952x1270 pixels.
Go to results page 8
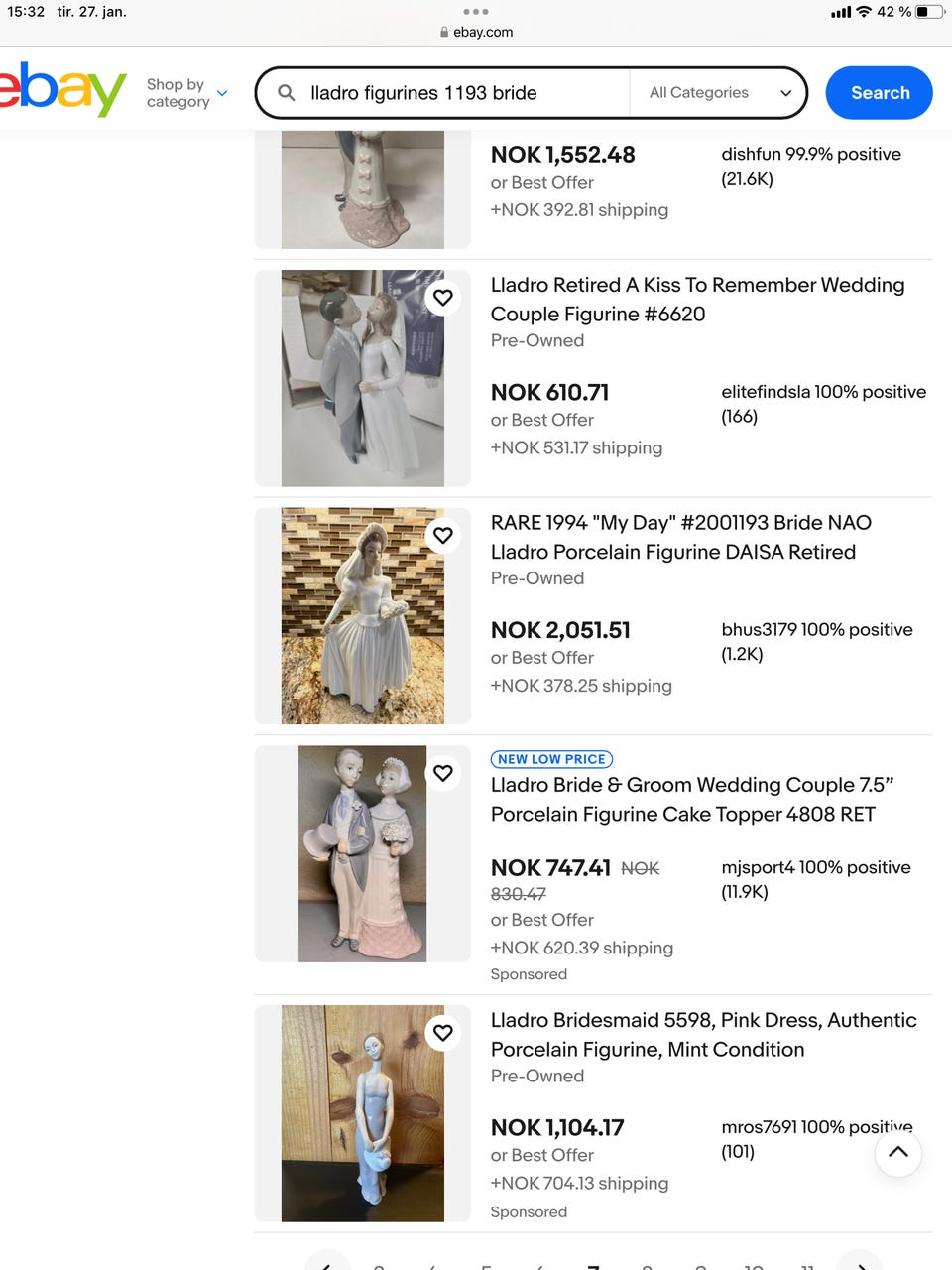[647, 1264]
